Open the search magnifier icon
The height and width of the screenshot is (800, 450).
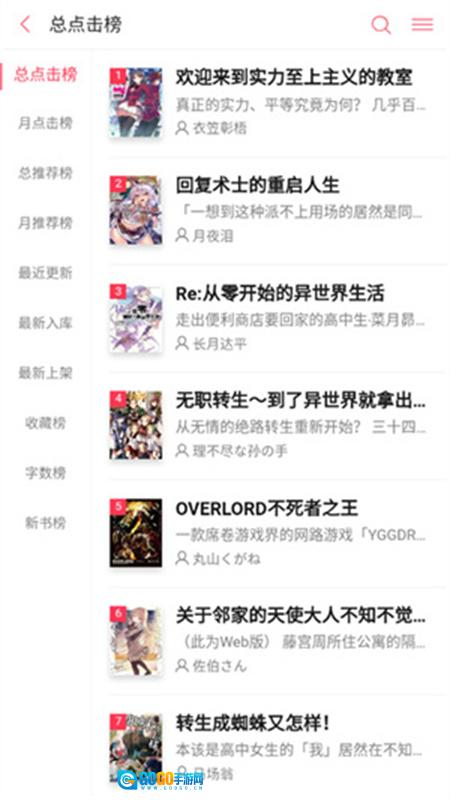tap(381, 24)
